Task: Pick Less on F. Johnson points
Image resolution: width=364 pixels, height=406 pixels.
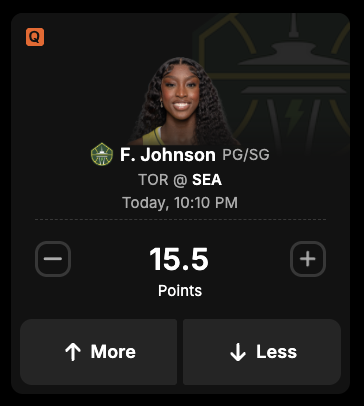Action: click(262, 352)
